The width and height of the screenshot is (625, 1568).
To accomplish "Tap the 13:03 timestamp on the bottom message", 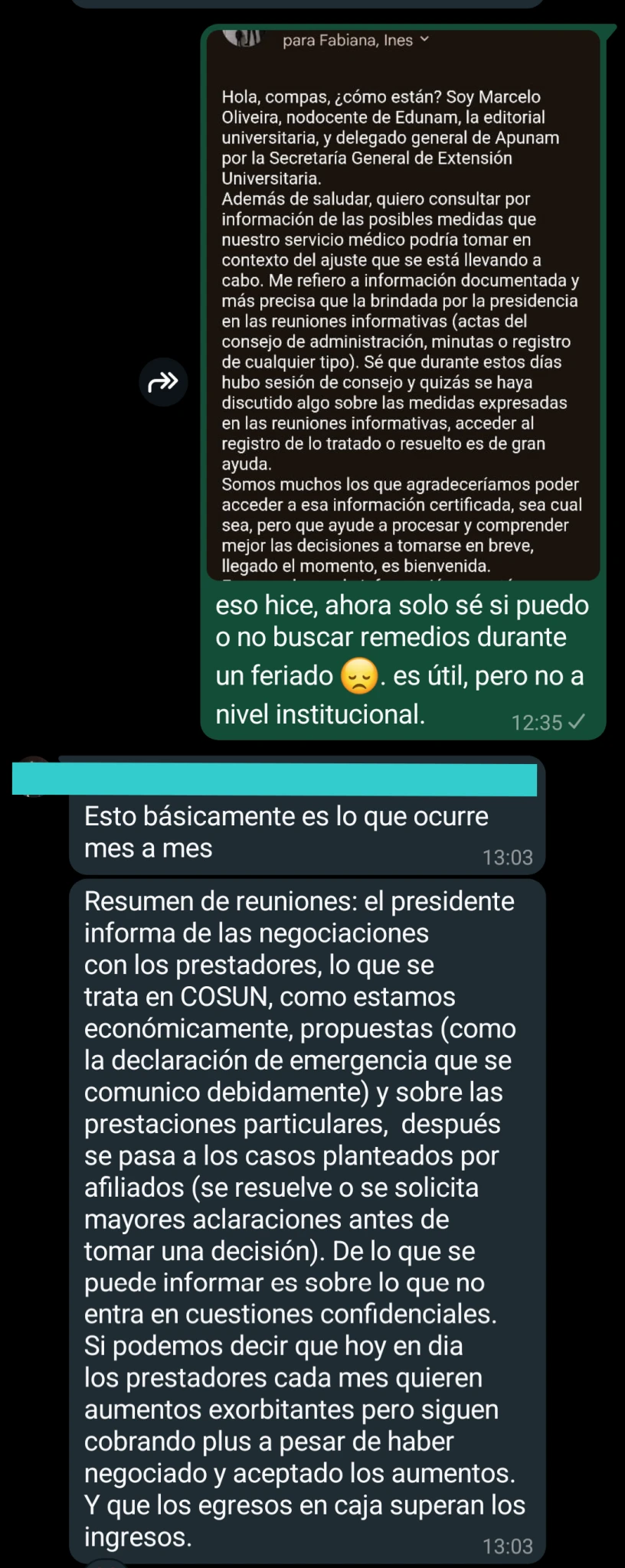I will point(508,1545).
